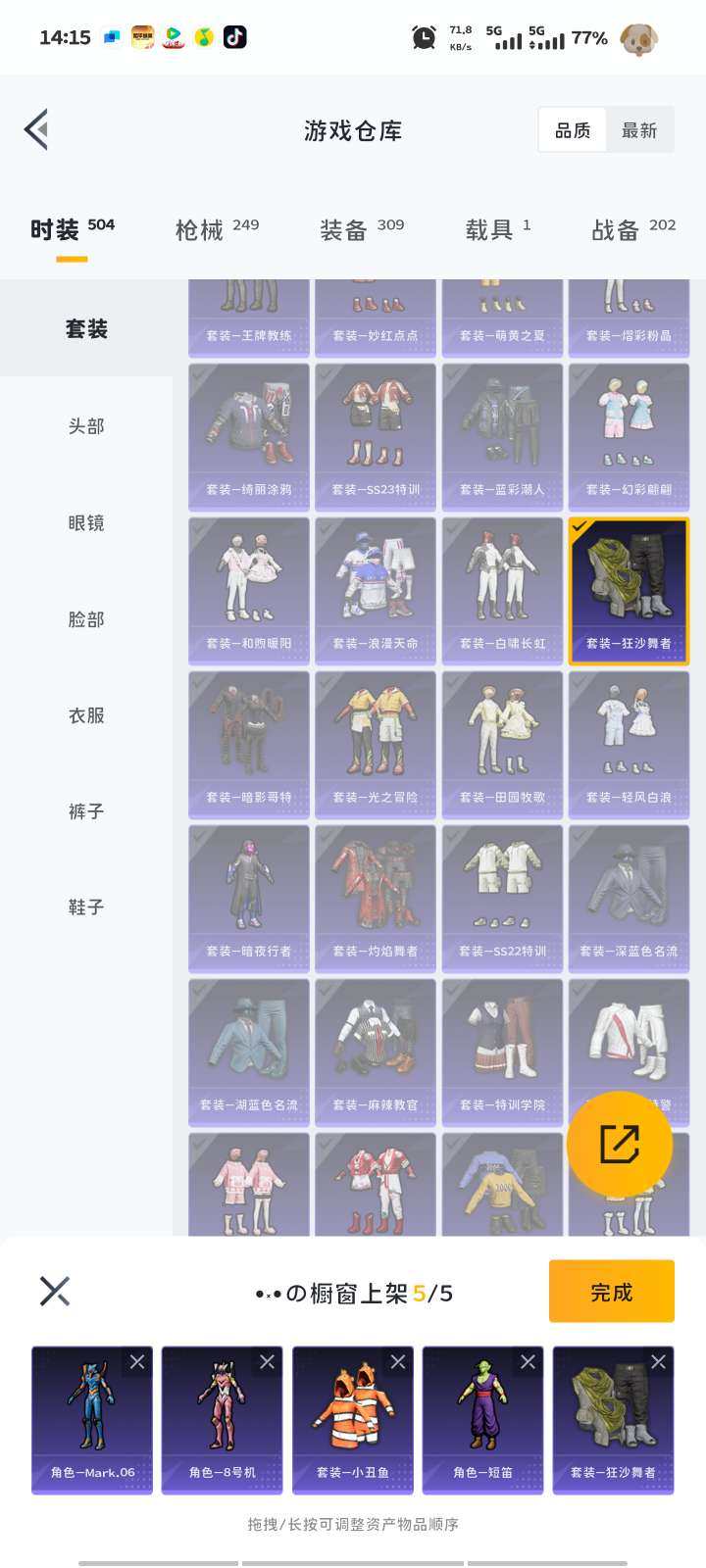Close the showcase shelf panel
This screenshot has width=706, height=1568.
click(55, 1291)
